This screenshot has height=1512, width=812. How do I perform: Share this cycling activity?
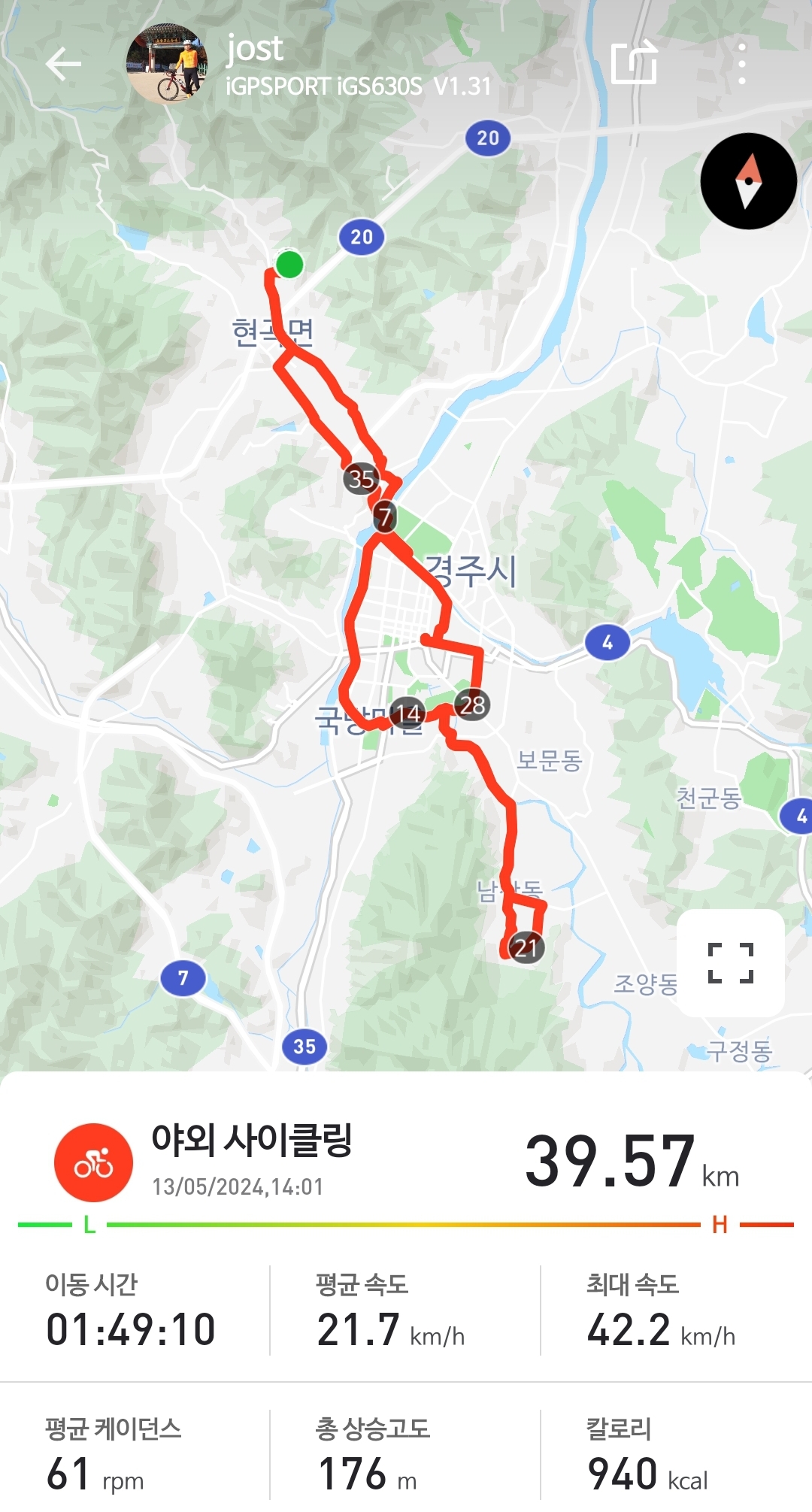(634, 62)
